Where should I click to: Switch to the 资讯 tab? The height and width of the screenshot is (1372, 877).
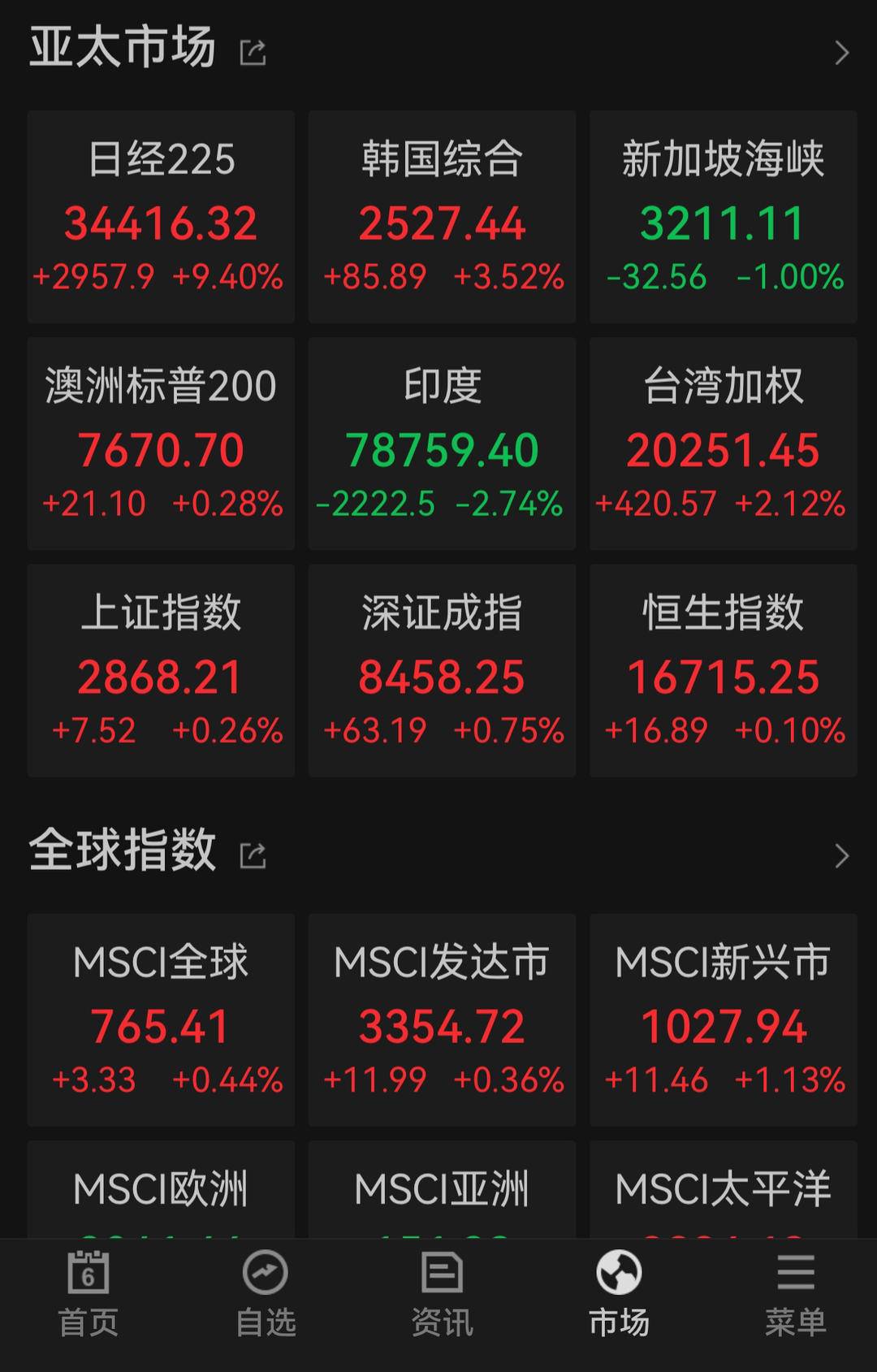tap(442, 1295)
